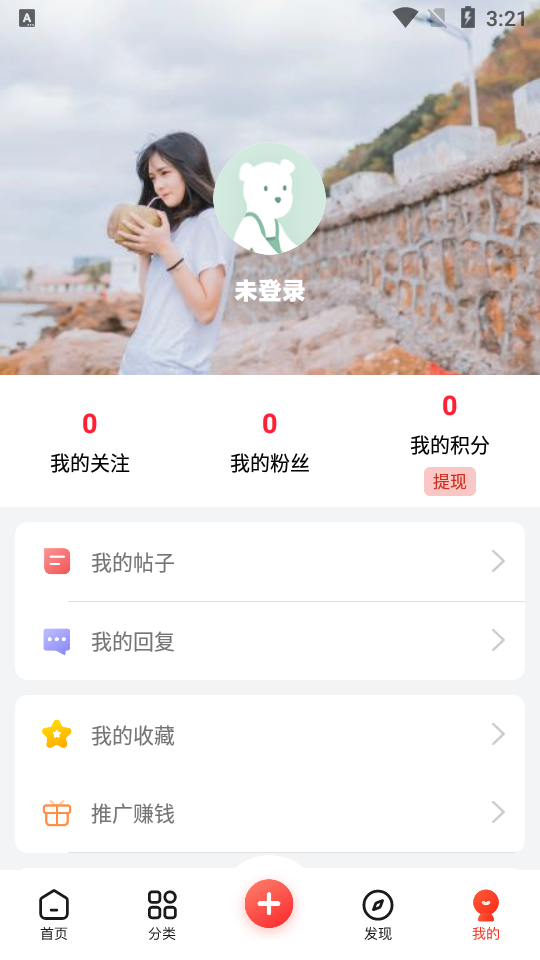Image resolution: width=540 pixels, height=960 pixels.
Task: Select the 我的 tab
Action: point(486,915)
